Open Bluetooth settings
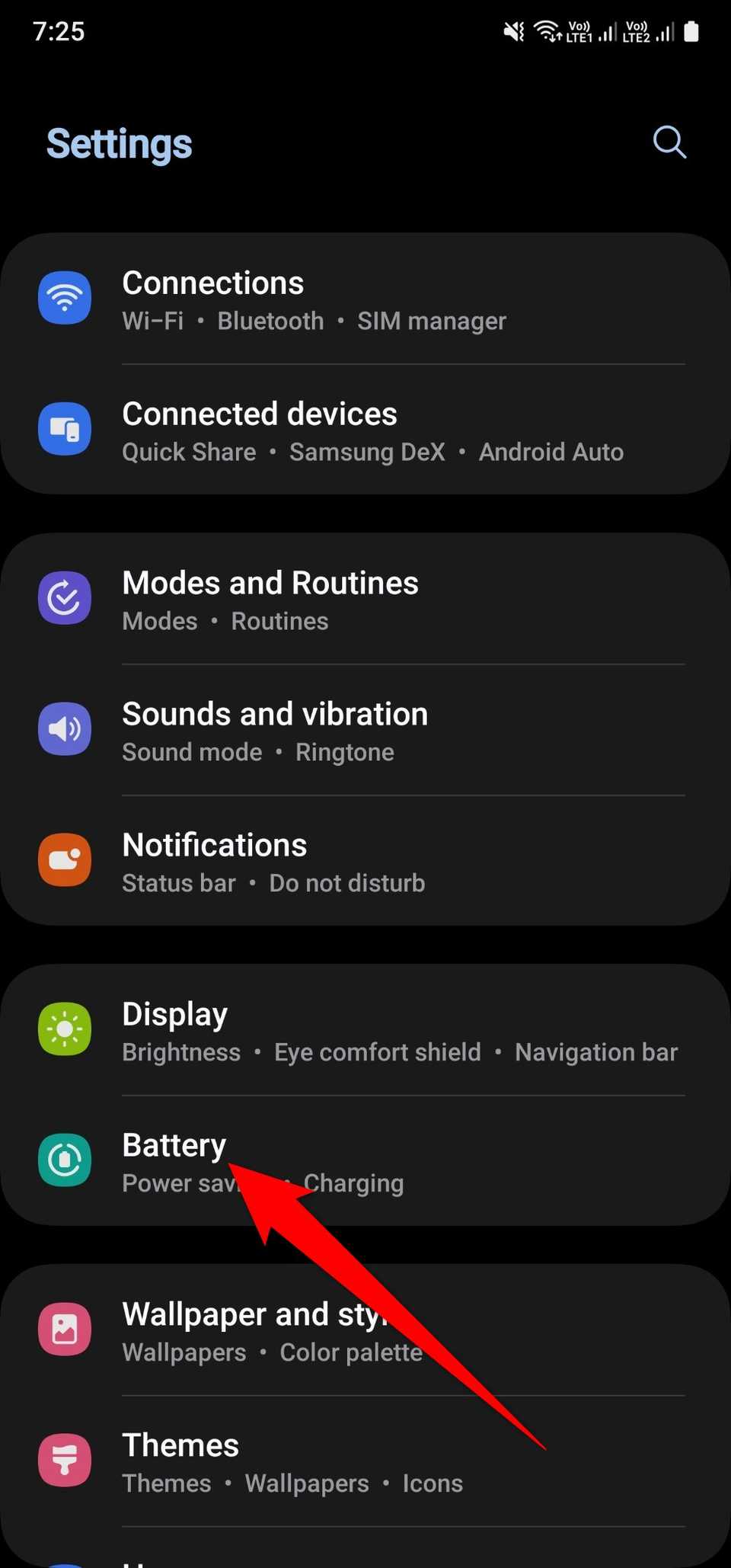The image size is (731, 1568). [x=270, y=321]
